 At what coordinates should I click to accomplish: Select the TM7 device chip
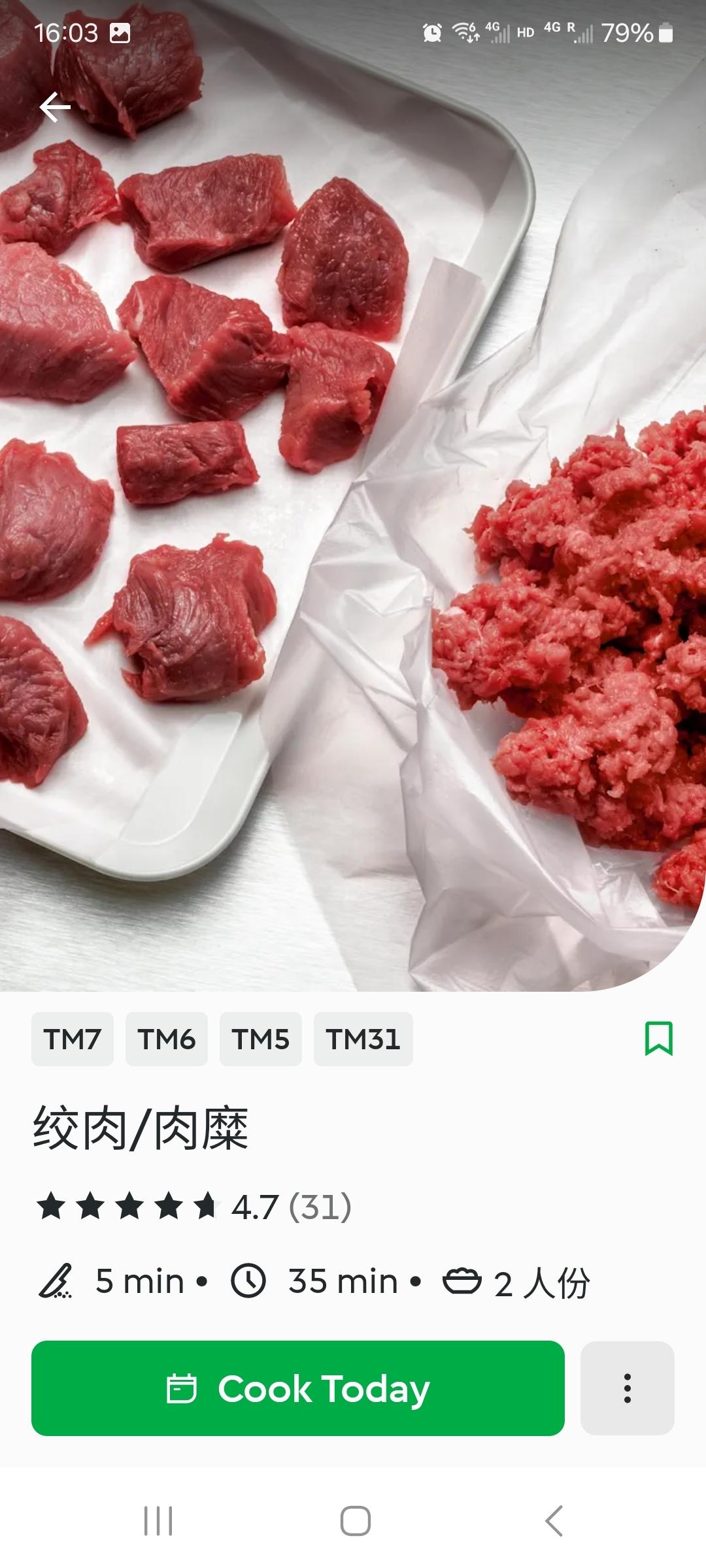pos(73,1039)
